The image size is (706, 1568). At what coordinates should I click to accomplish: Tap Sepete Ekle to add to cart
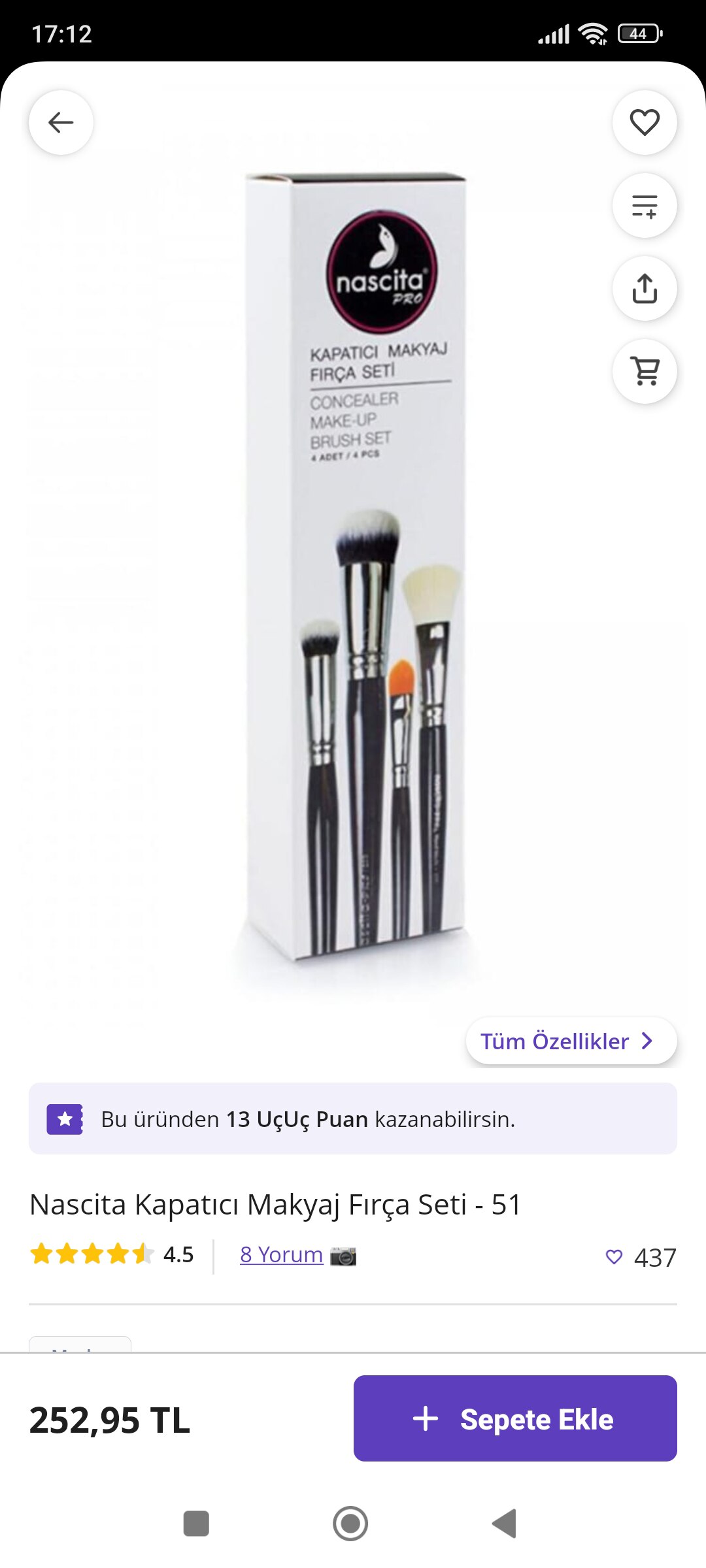(515, 1418)
